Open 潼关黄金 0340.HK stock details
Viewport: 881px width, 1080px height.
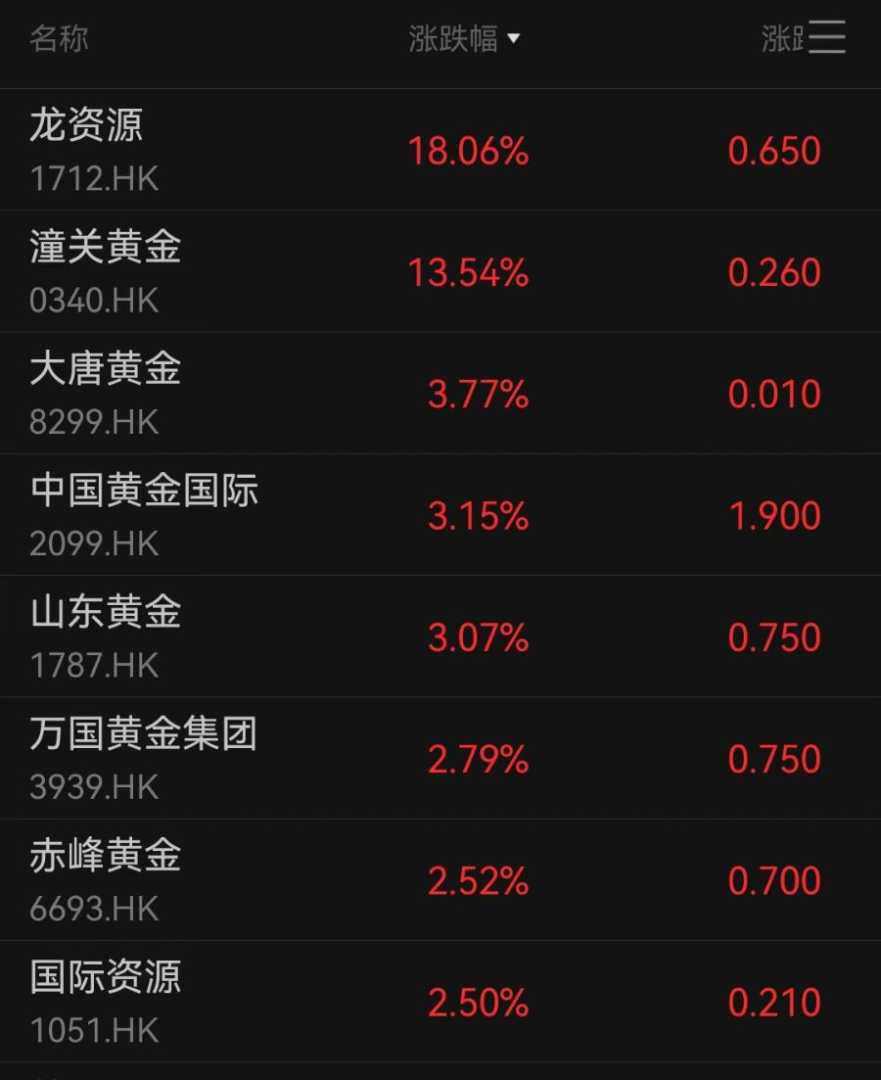(105, 271)
